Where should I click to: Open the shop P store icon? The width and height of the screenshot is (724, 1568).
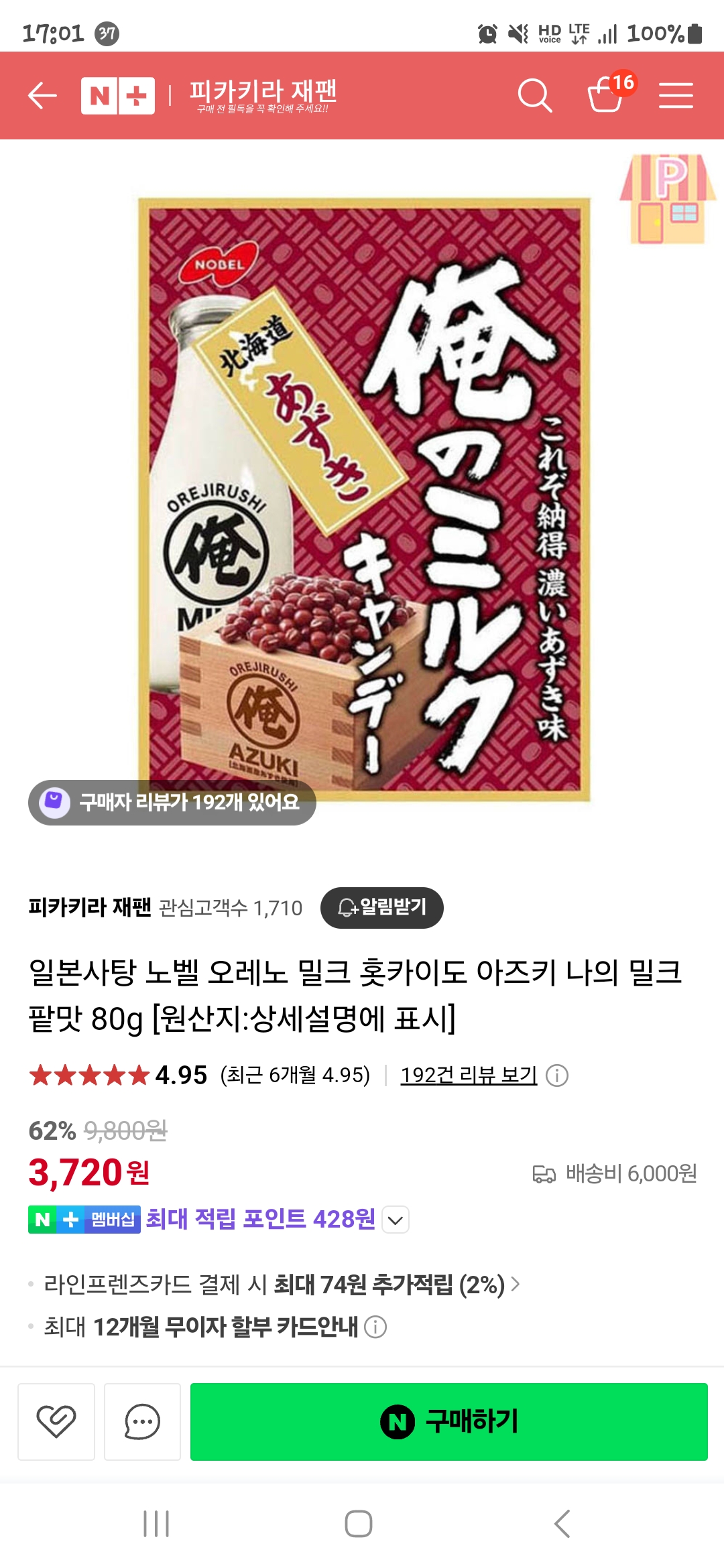[x=668, y=199]
